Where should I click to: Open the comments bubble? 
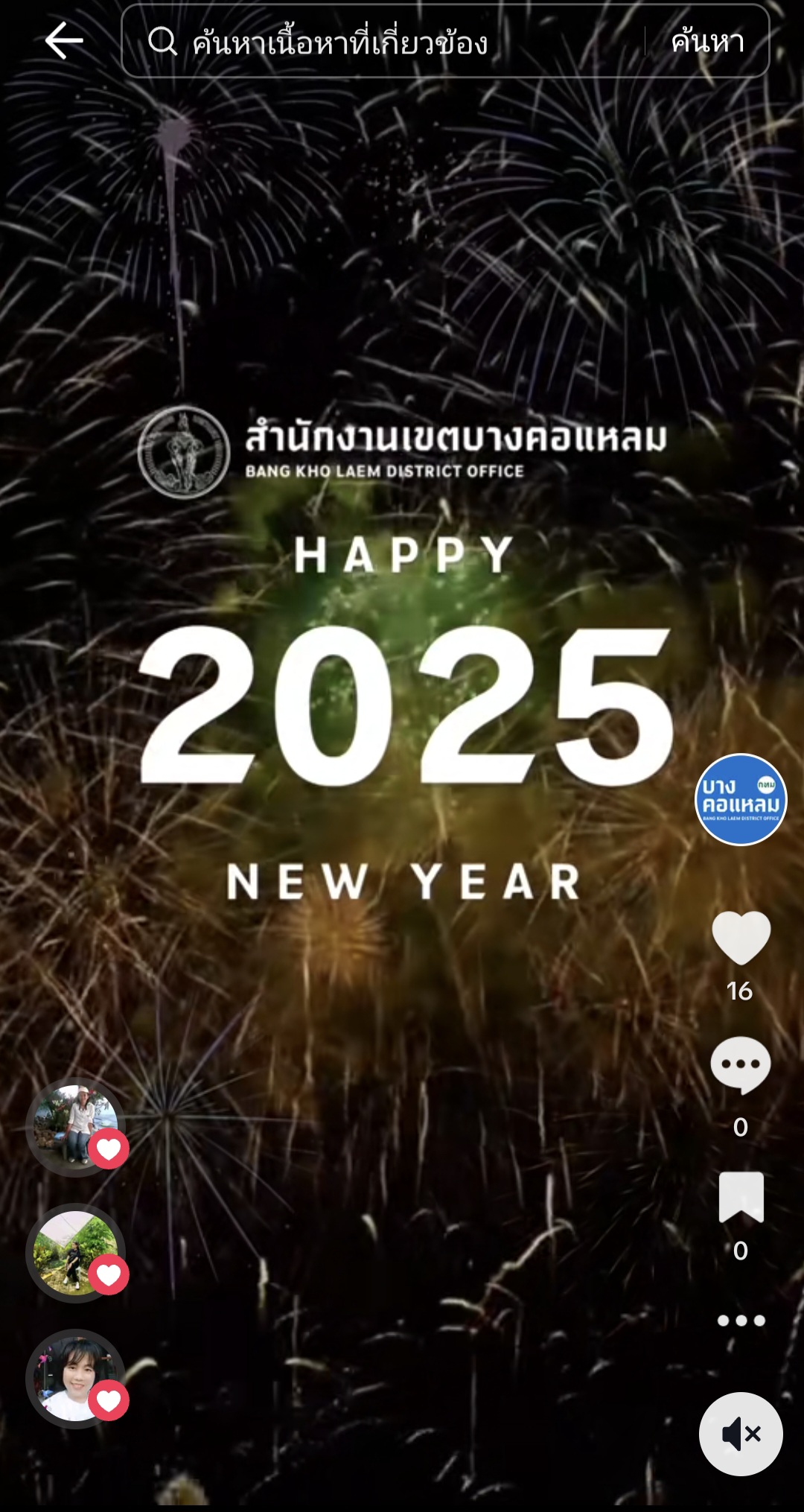[741, 1065]
